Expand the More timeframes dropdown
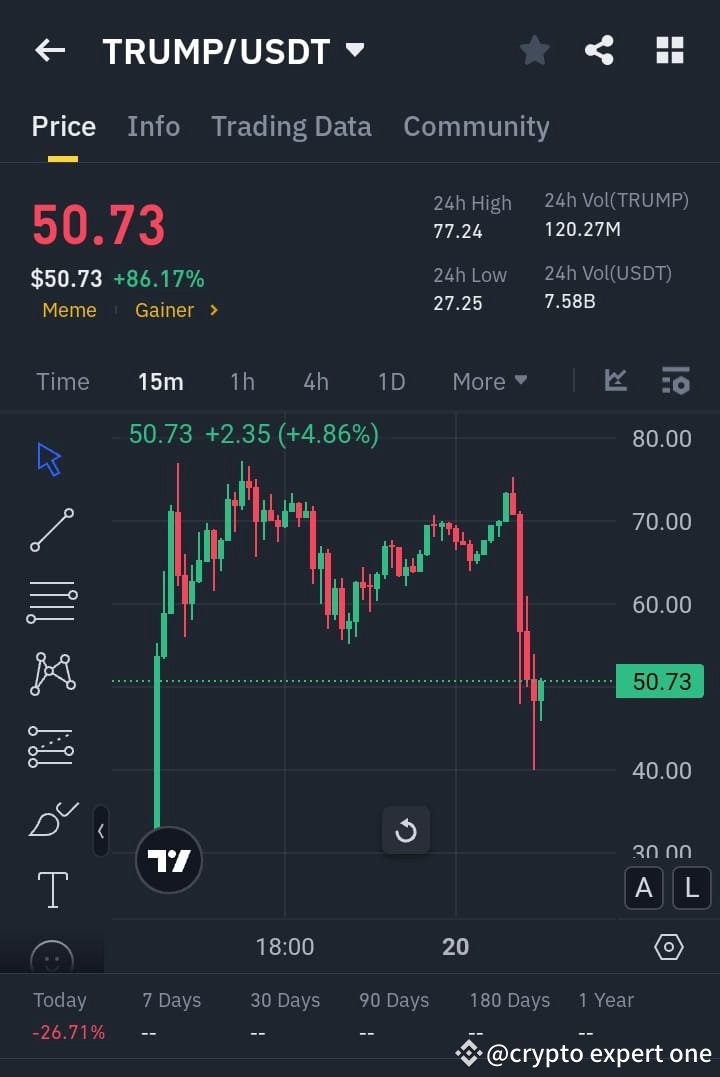The image size is (720, 1077). pyautogui.click(x=489, y=381)
